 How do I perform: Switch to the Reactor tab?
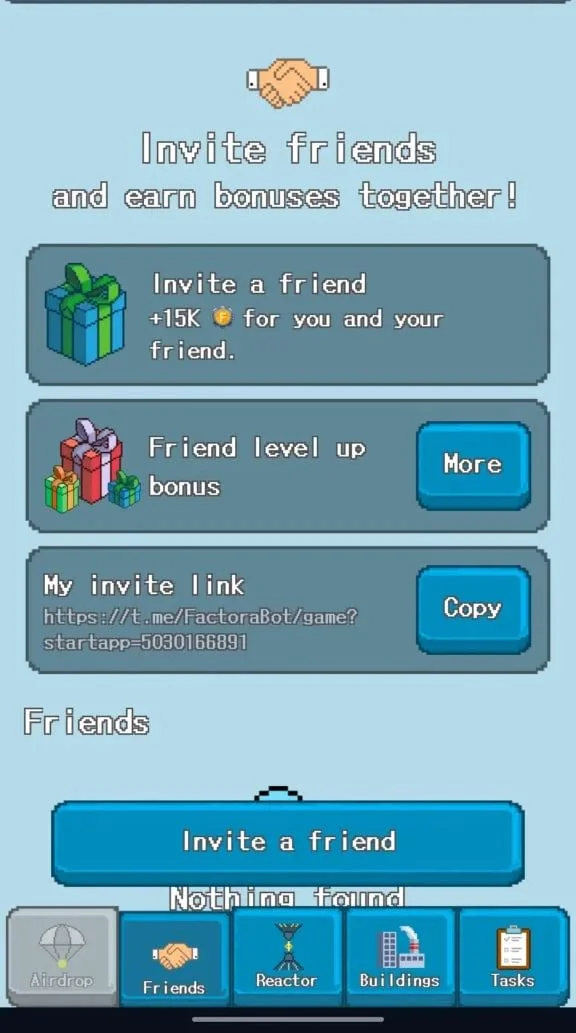pyautogui.click(x=287, y=957)
